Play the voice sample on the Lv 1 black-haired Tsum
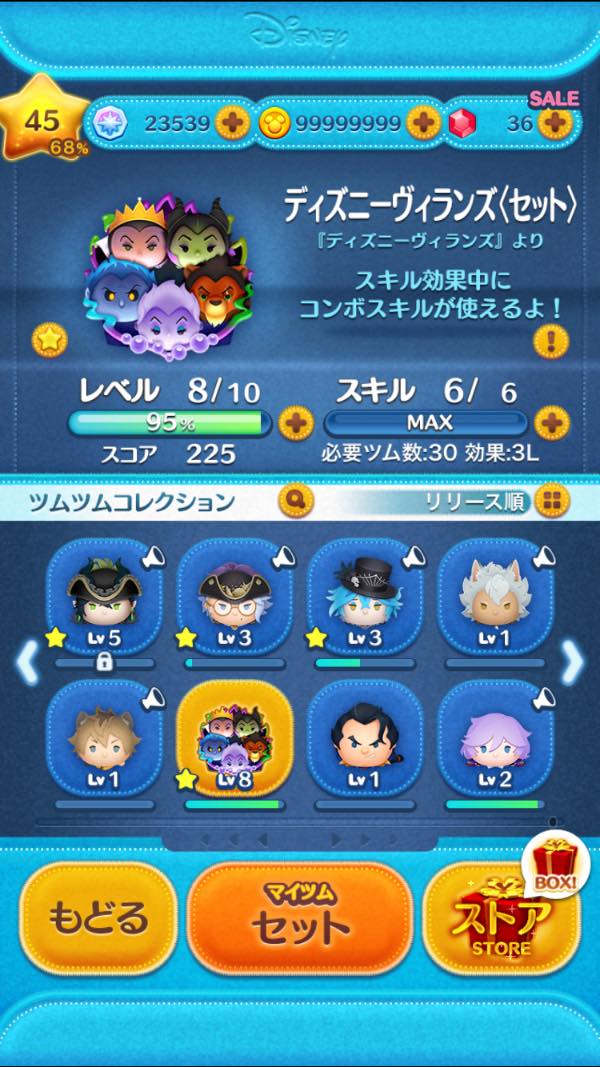The height and width of the screenshot is (1067, 600). (x=413, y=697)
